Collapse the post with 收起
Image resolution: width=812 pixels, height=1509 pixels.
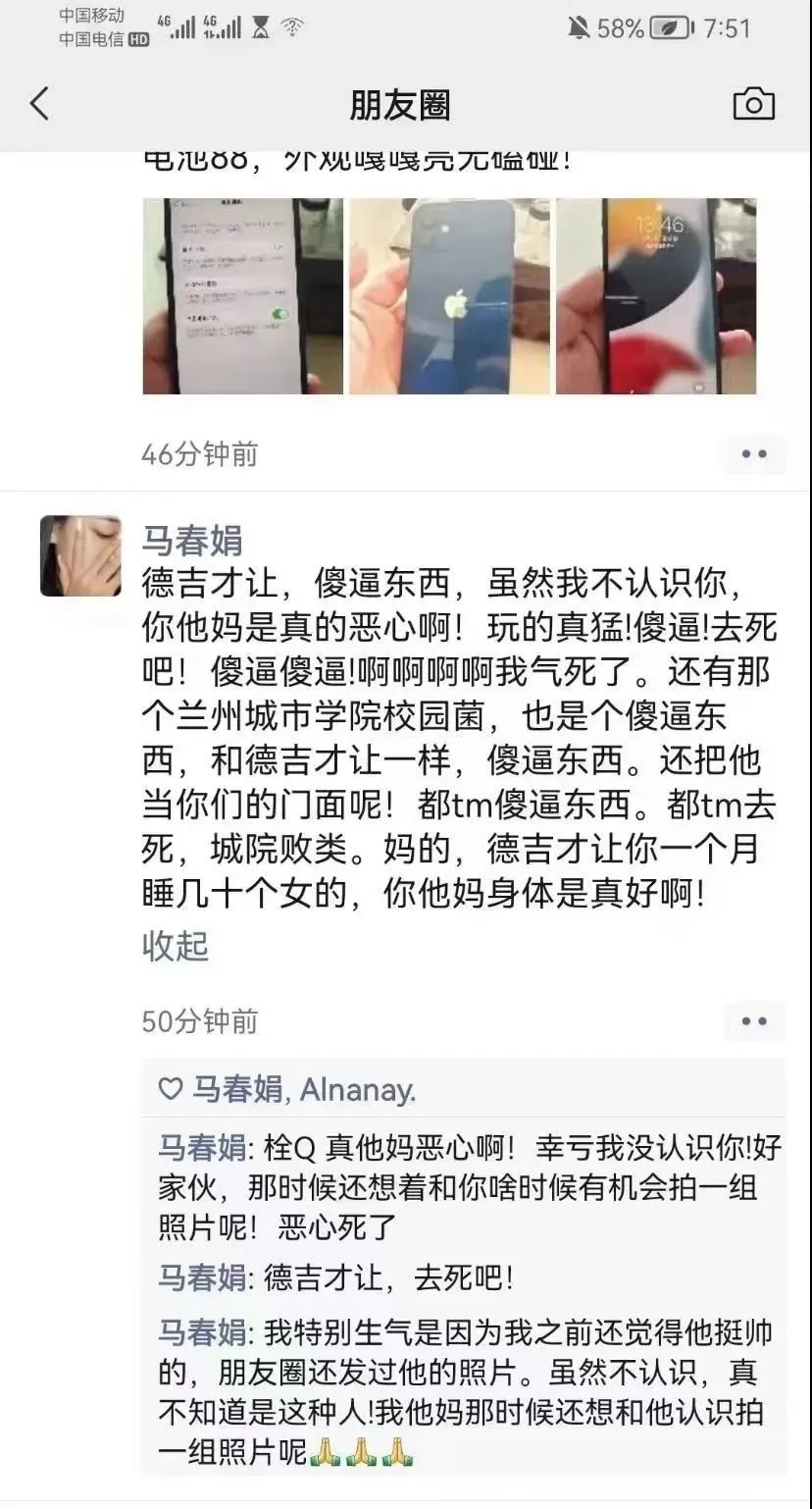tap(176, 946)
